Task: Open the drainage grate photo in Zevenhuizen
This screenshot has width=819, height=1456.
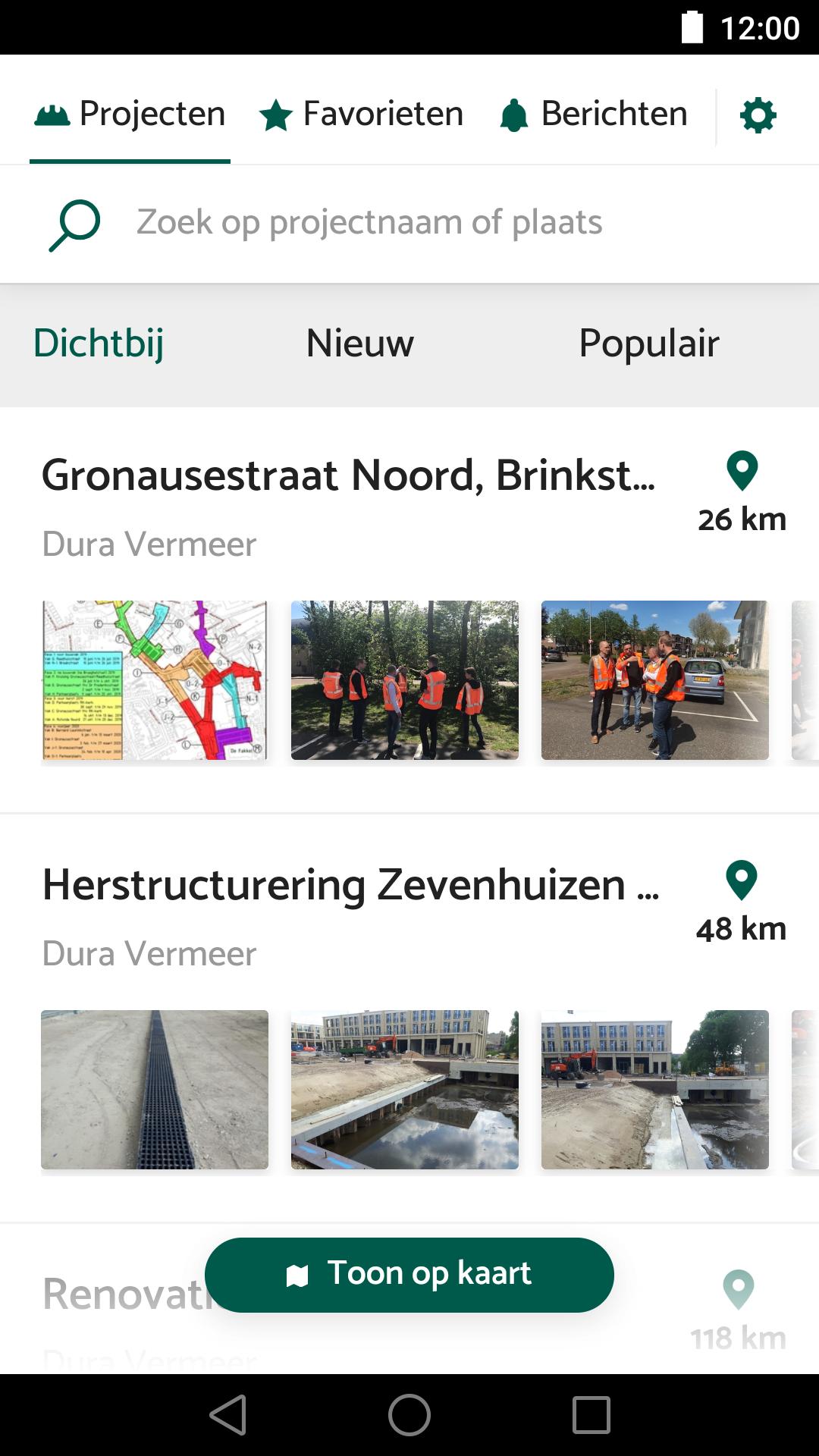Action: point(155,1090)
